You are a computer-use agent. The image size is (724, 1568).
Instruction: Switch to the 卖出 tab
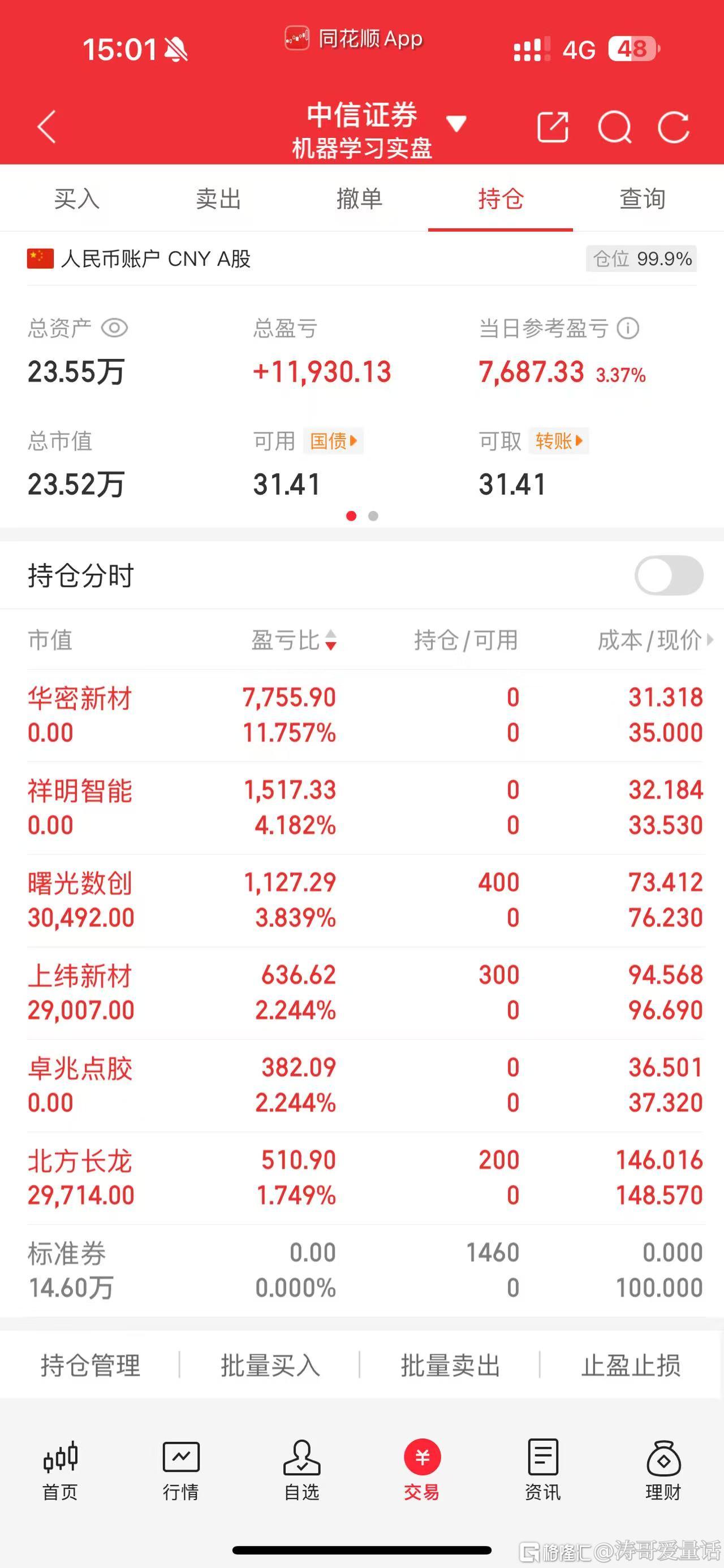pyautogui.click(x=218, y=198)
